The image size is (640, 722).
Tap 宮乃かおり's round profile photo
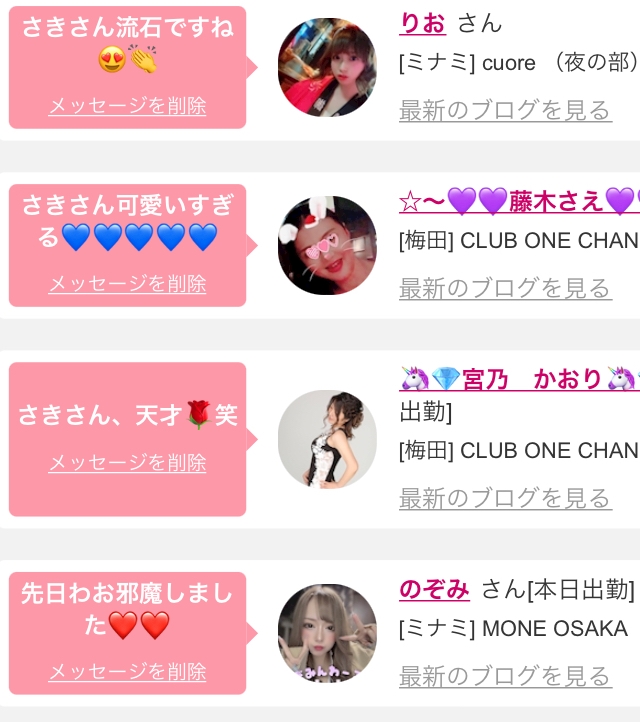pos(327,439)
